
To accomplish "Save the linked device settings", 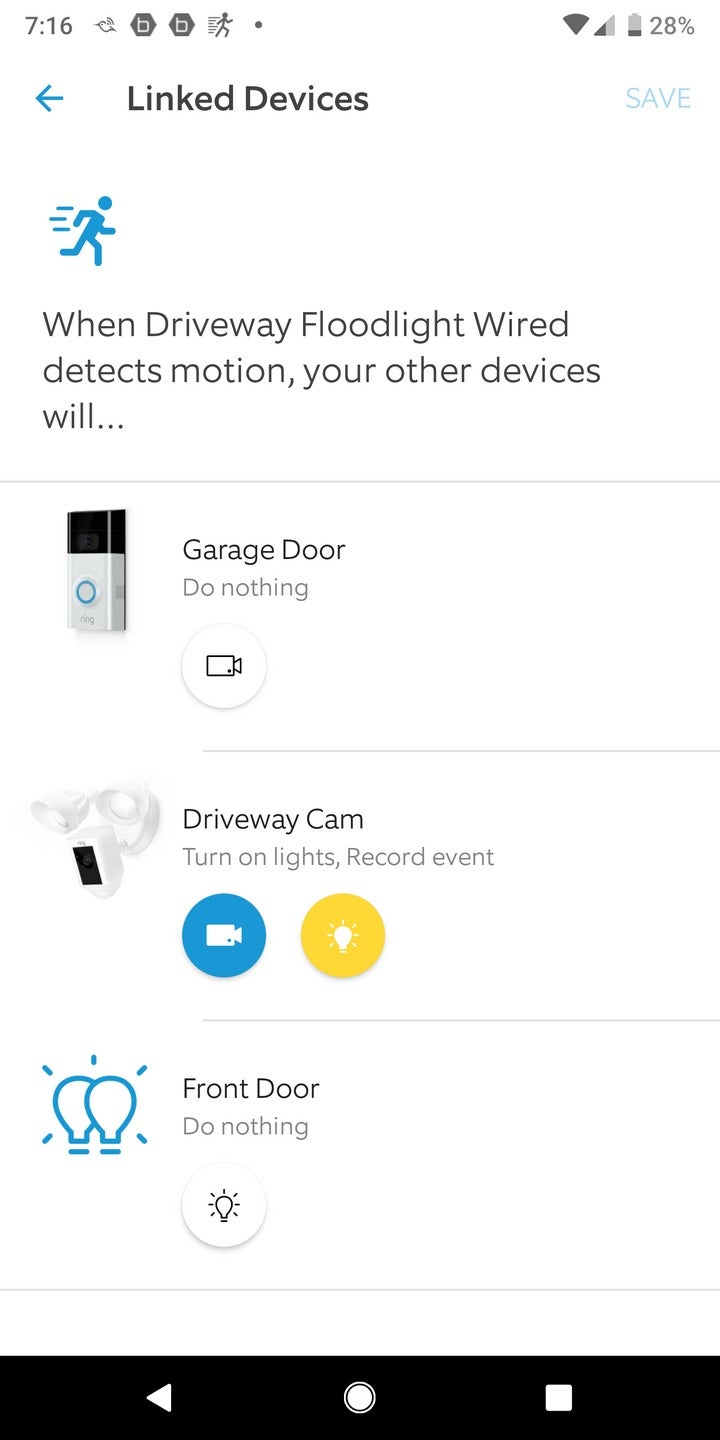I will click(x=658, y=98).
